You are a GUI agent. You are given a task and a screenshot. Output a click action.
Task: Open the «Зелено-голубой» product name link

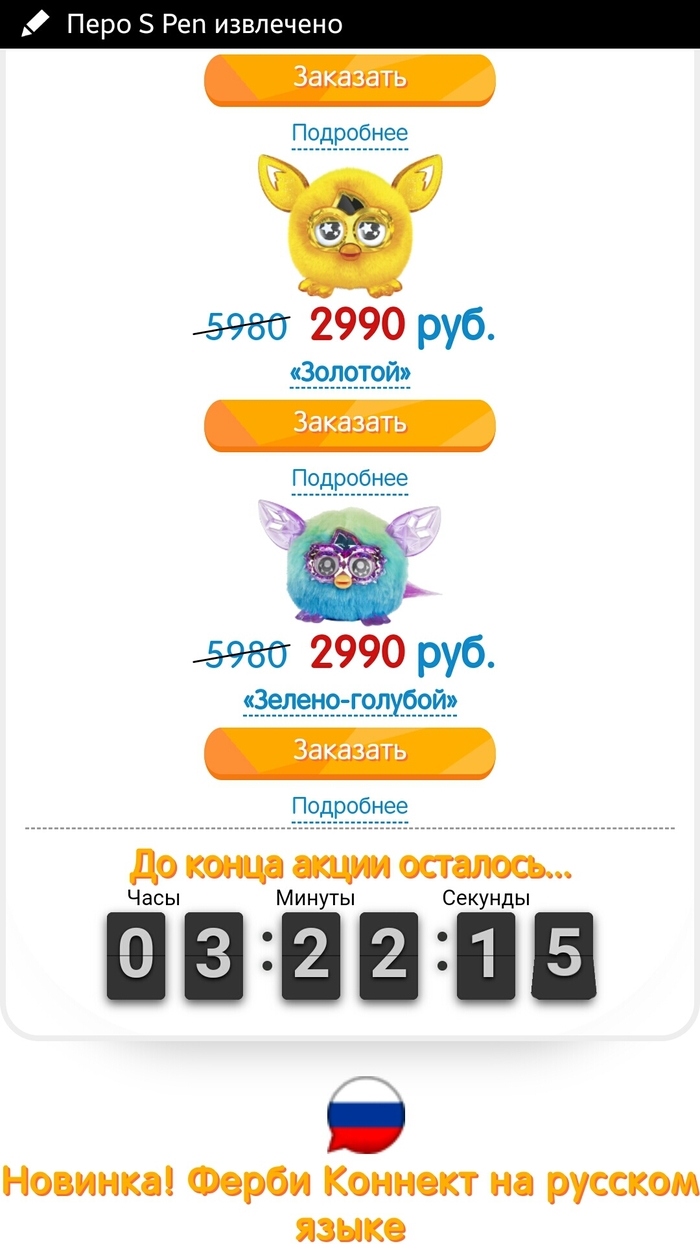[350, 700]
